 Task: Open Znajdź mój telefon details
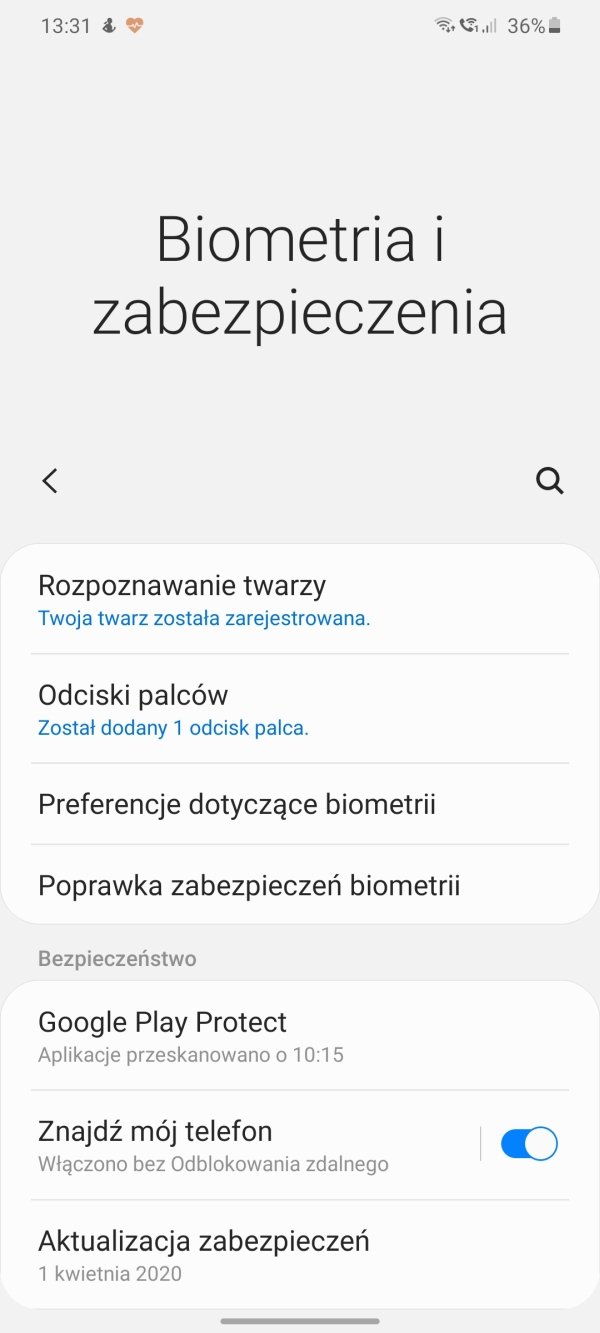240,1145
